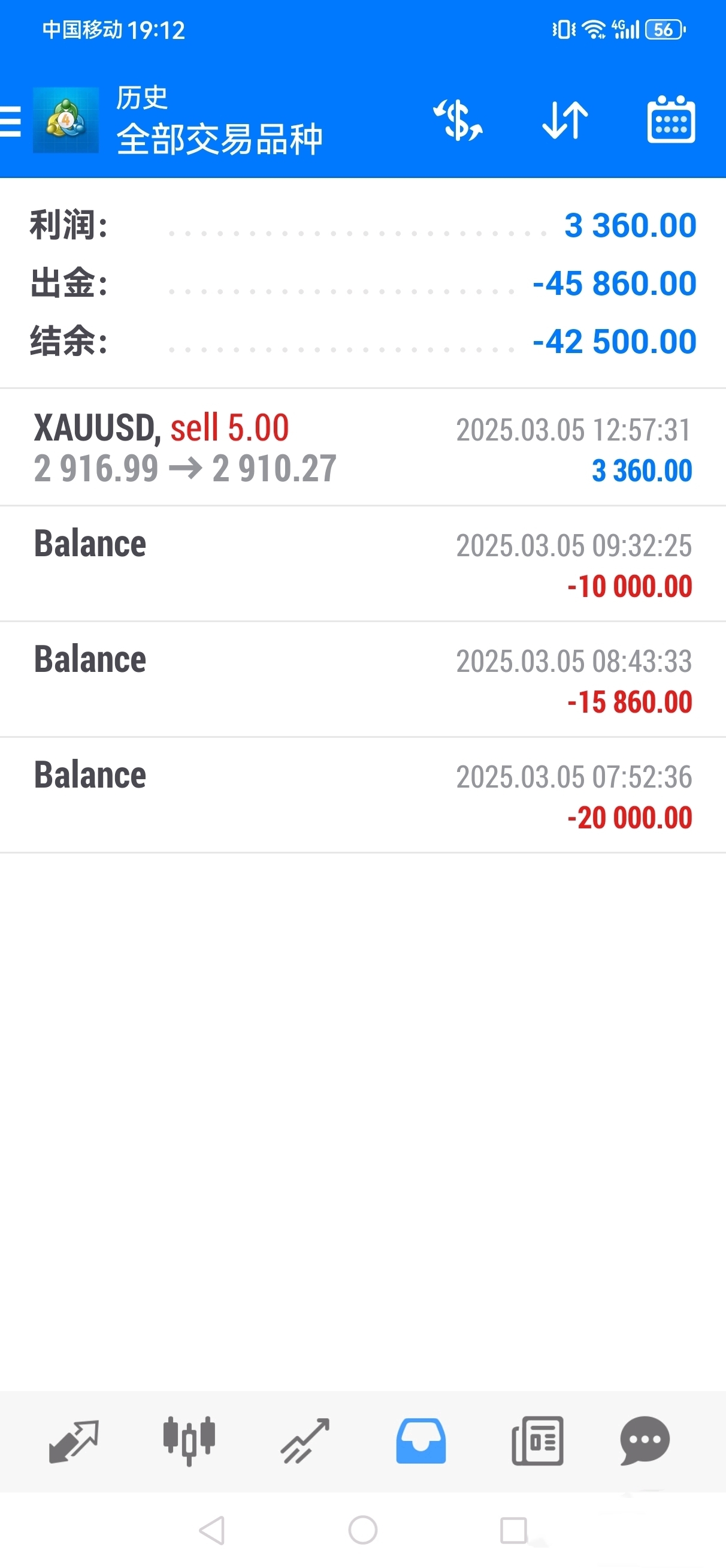Expand the XAUUSD sell 5.00 trade
726x1568 pixels.
(x=362, y=447)
